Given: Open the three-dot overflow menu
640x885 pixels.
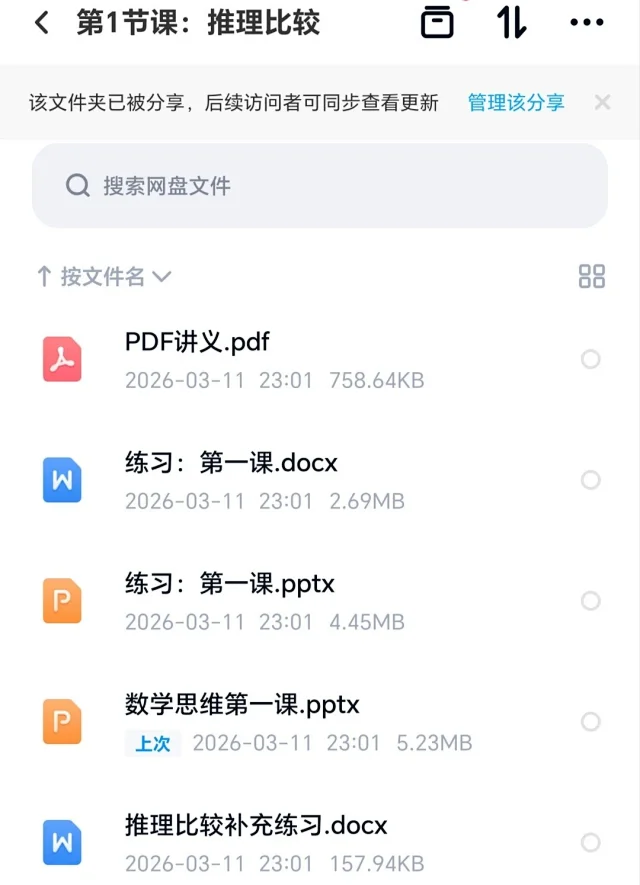Looking at the screenshot, I should tap(586, 22).
